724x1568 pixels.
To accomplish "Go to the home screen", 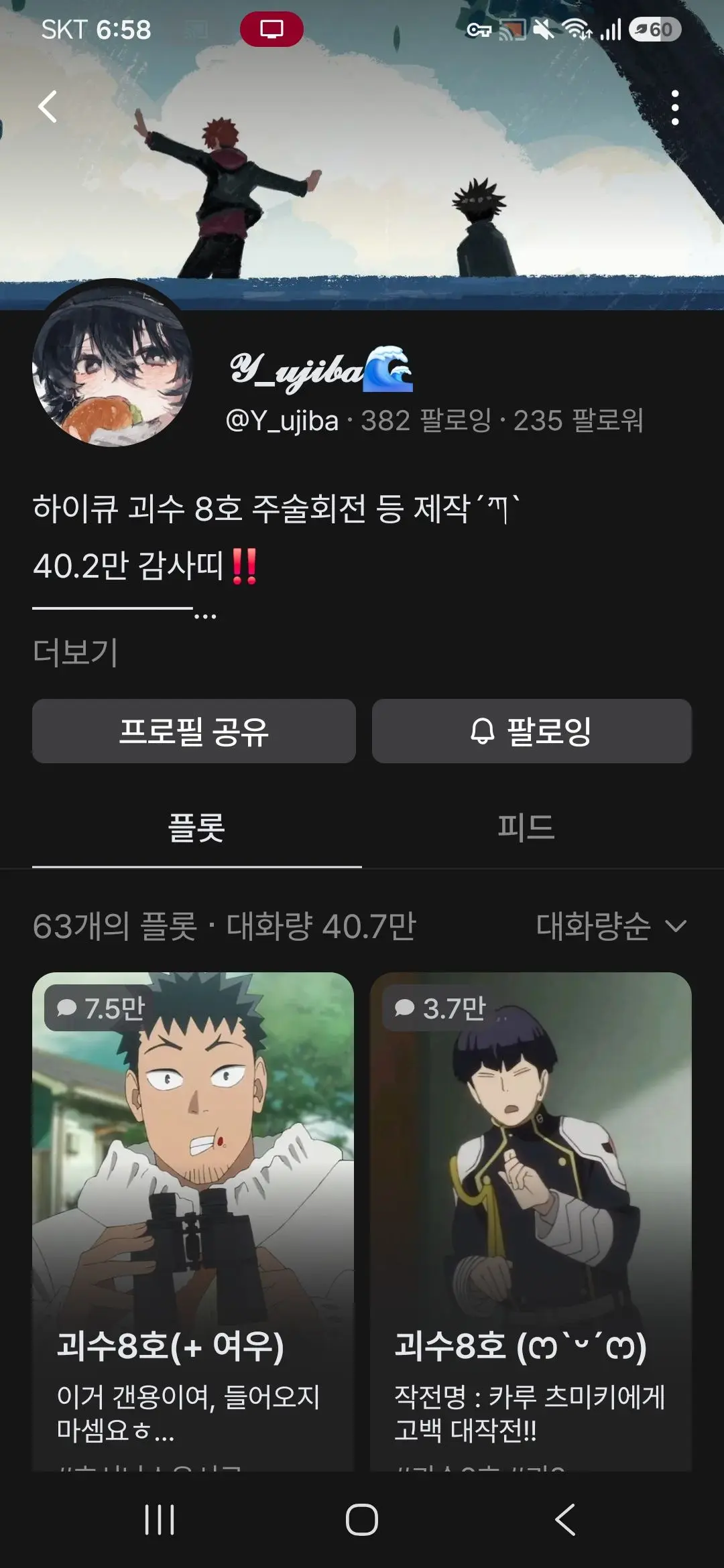I will [362, 1520].
